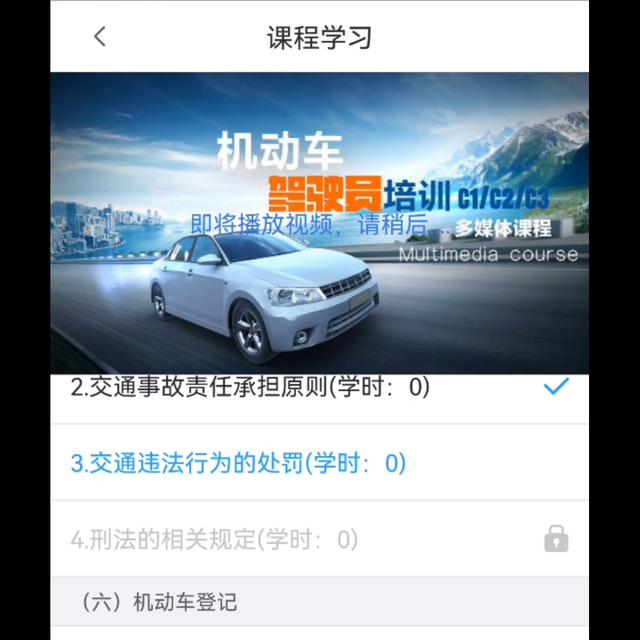The width and height of the screenshot is (640, 640).
Task: Expand section (六)机动车登记
Action: click(160, 603)
